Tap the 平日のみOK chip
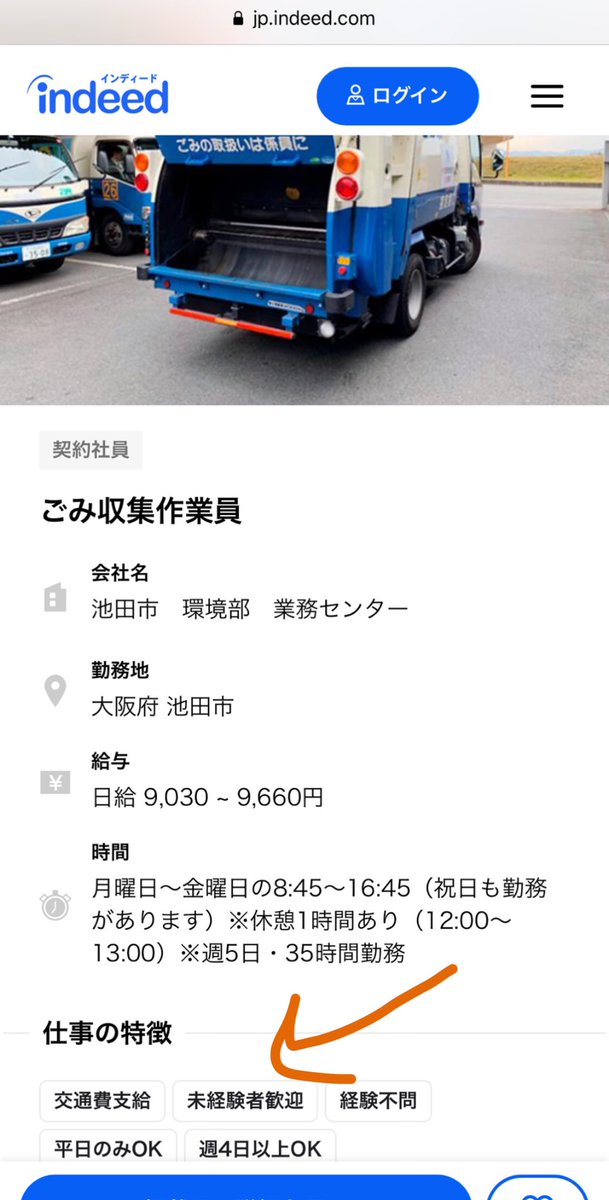 pos(109,1149)
